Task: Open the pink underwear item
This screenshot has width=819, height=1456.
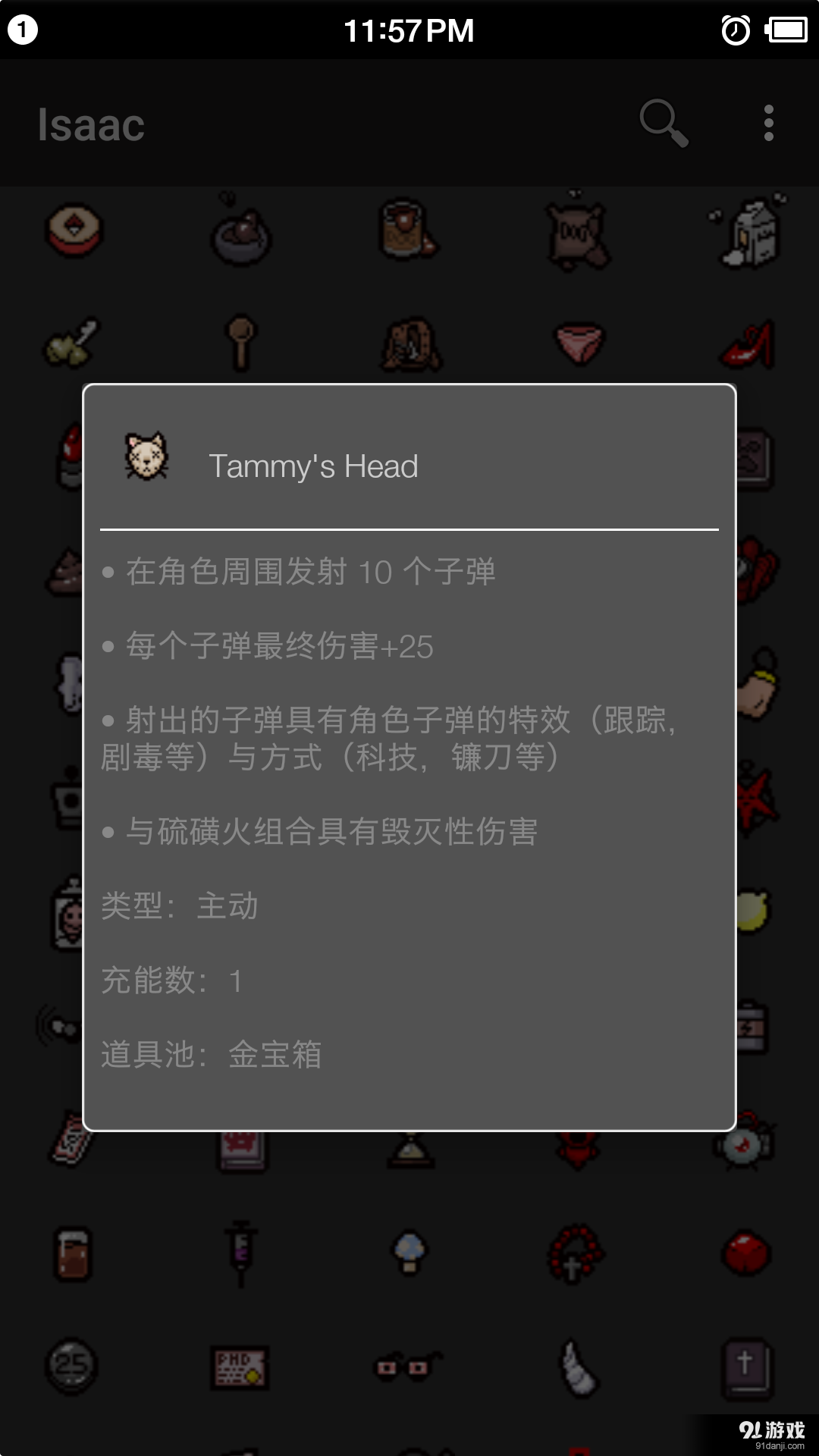Action: pyautogui.click(x=579, y=344)
